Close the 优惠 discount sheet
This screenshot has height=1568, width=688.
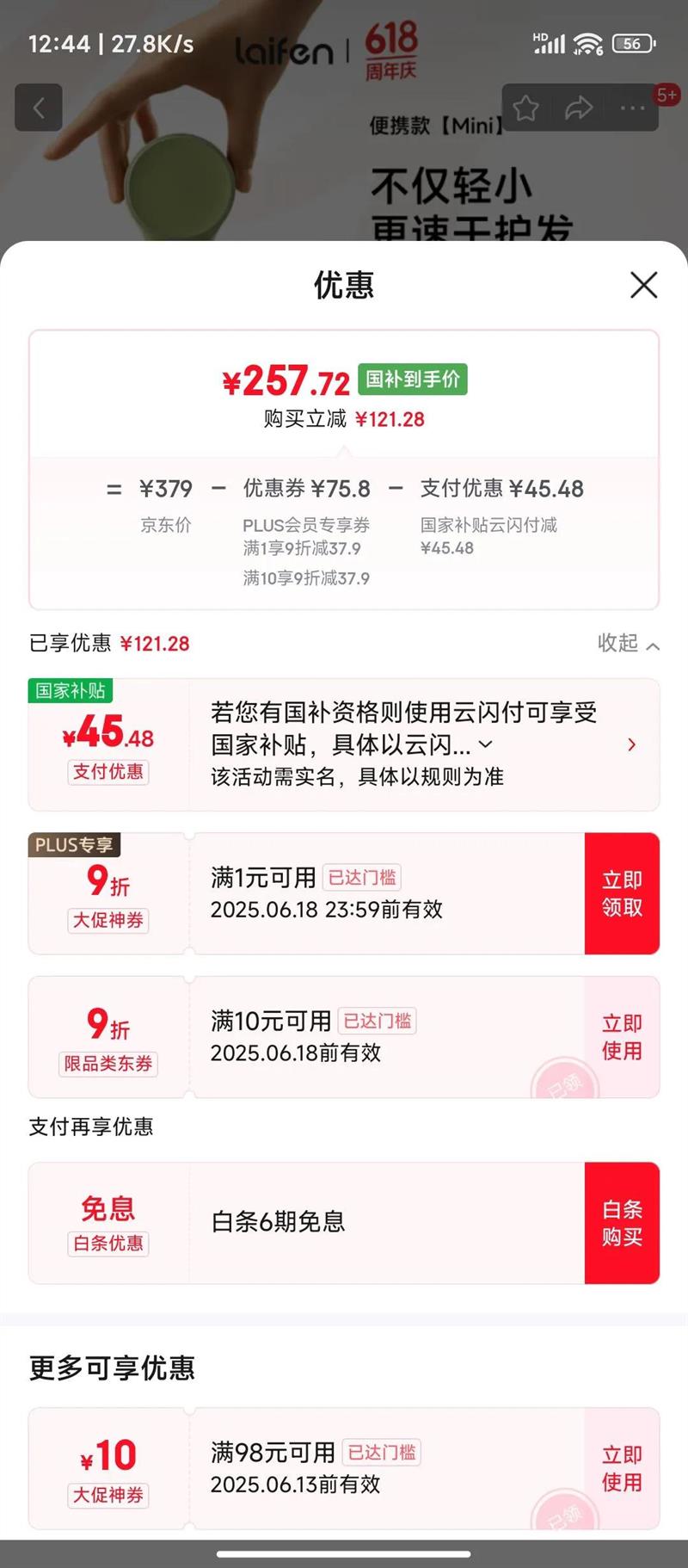click(x=643, y=285)
